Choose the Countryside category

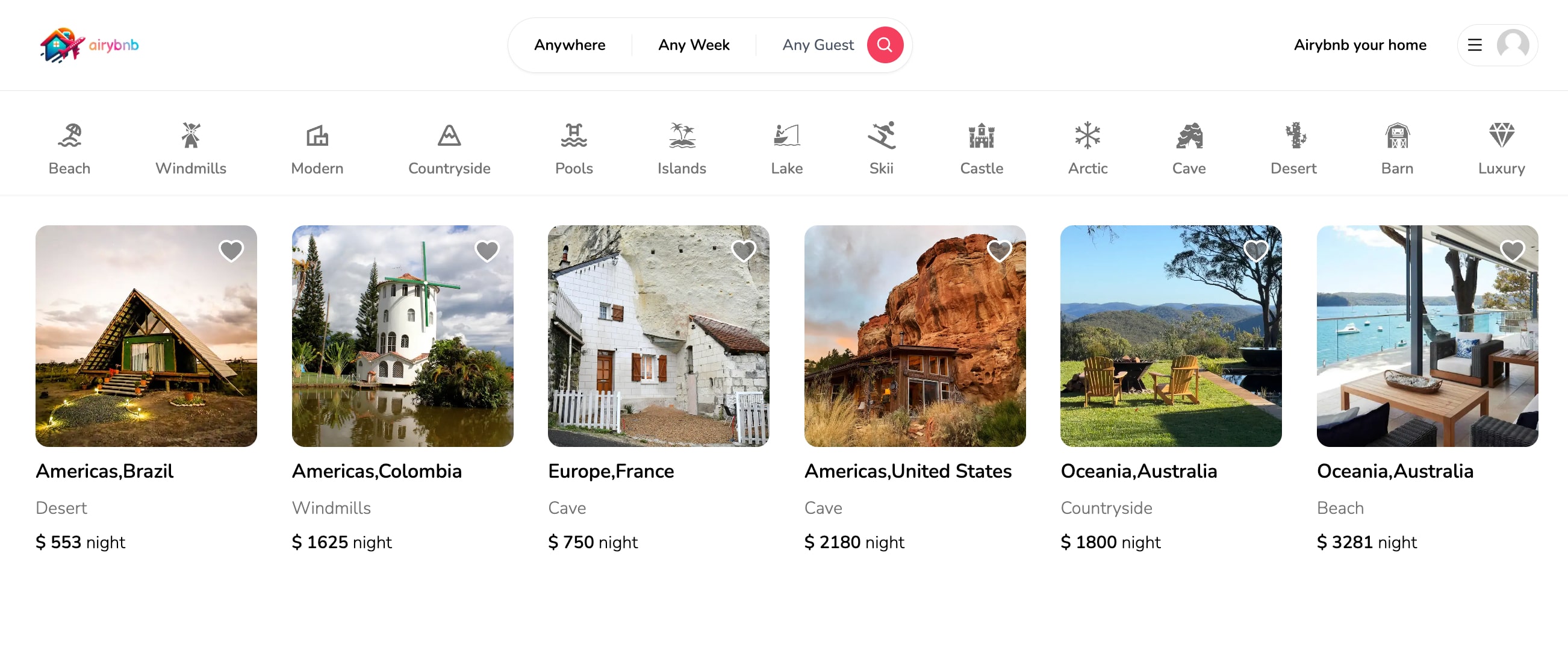coord(449,149)
